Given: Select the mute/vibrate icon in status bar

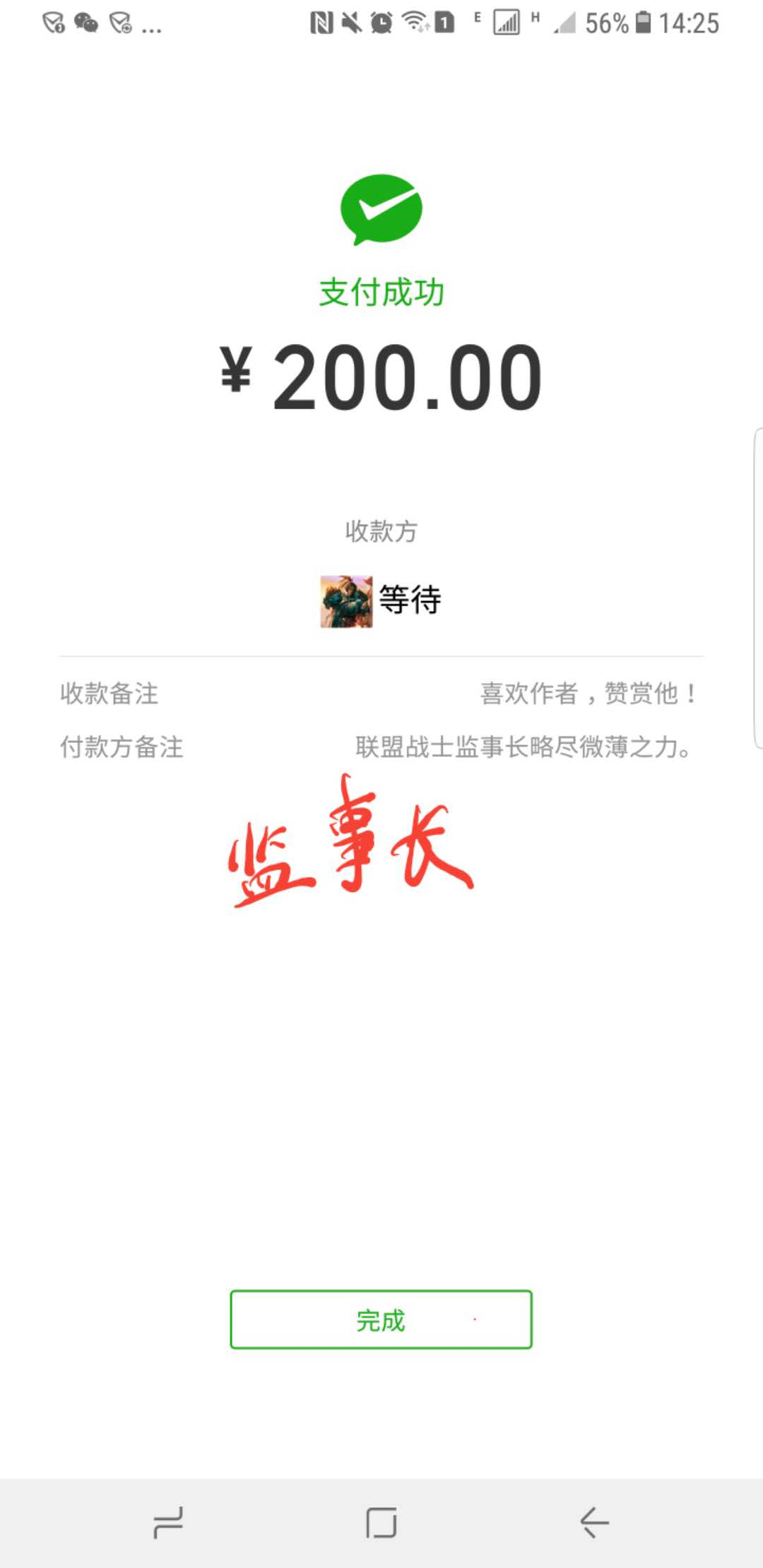Looking at the screenshot, I should (x=353, y=23).
